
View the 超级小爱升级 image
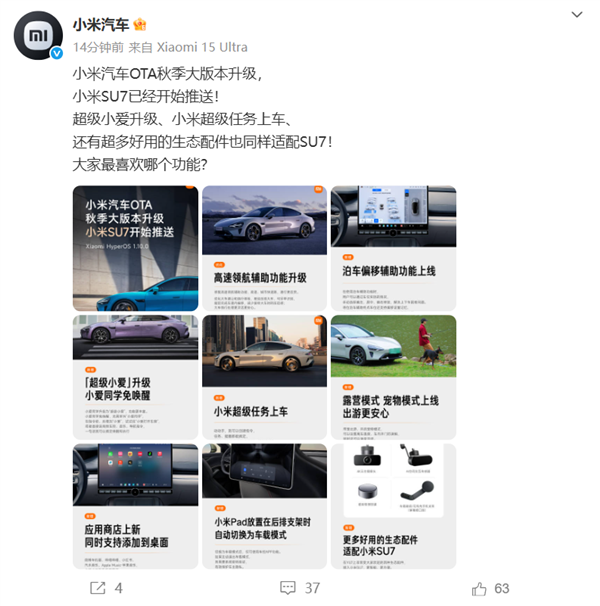point(135,377)
